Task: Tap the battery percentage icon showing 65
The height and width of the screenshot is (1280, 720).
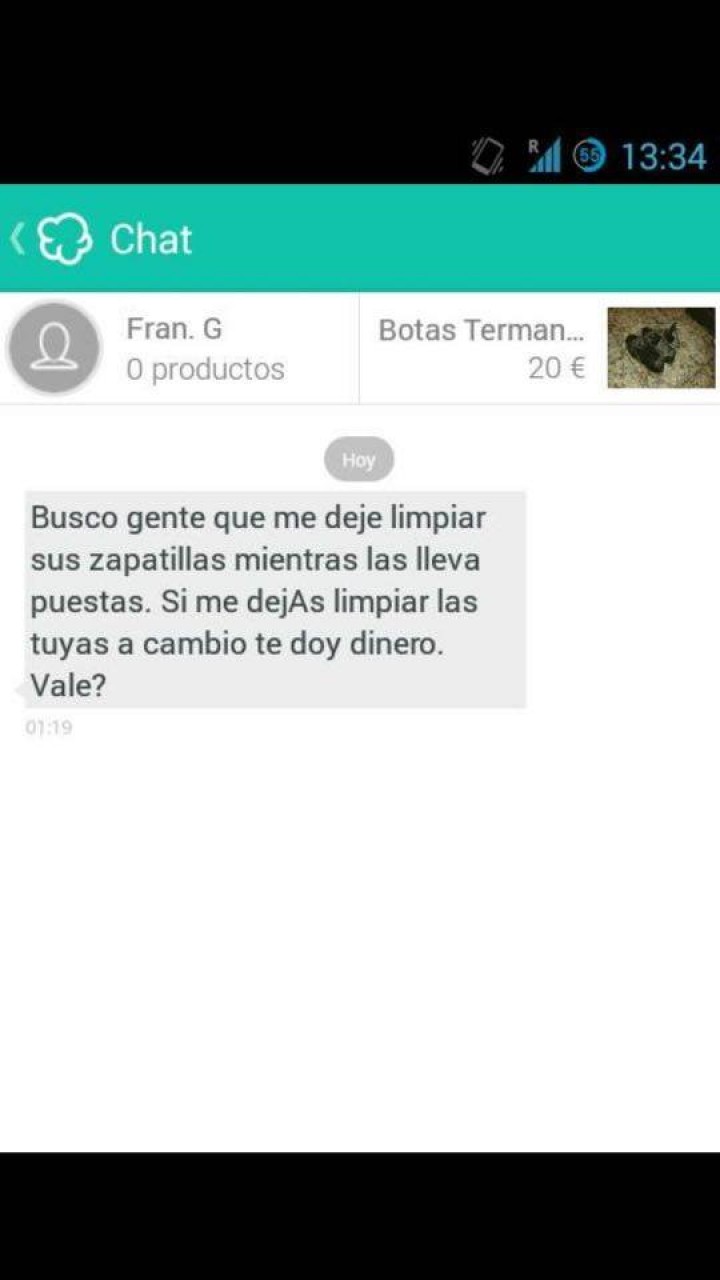Action: click(588, 156)
